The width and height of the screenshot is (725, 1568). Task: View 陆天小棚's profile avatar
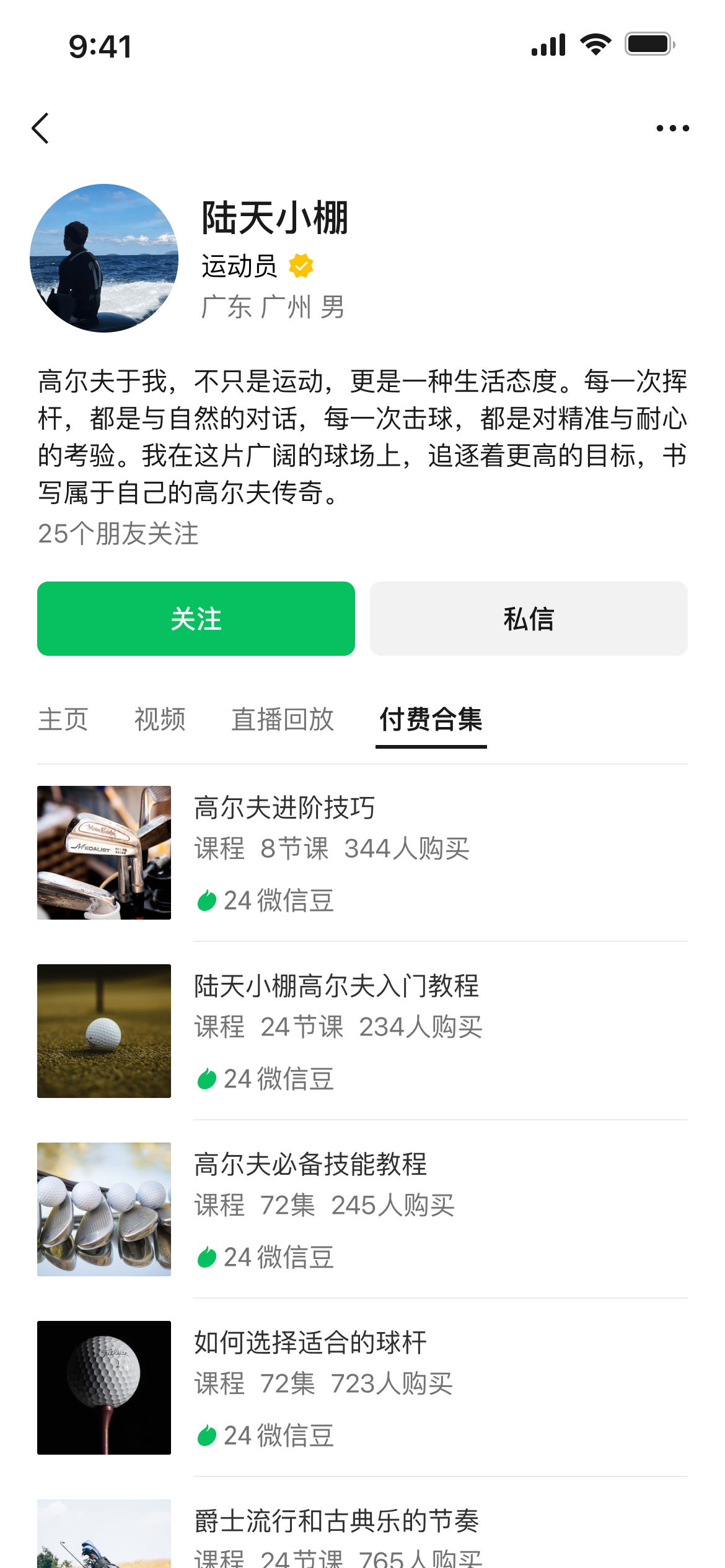click(x=104, y=258)
